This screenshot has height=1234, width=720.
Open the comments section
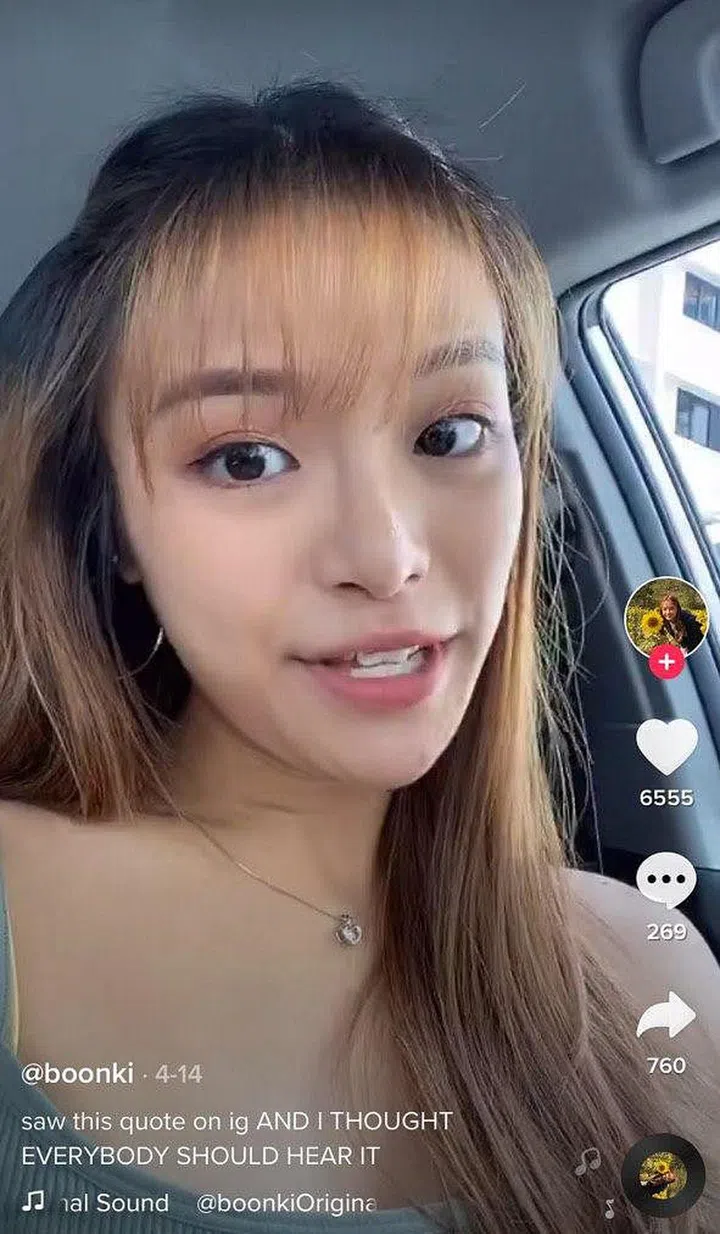click(666, 881)
